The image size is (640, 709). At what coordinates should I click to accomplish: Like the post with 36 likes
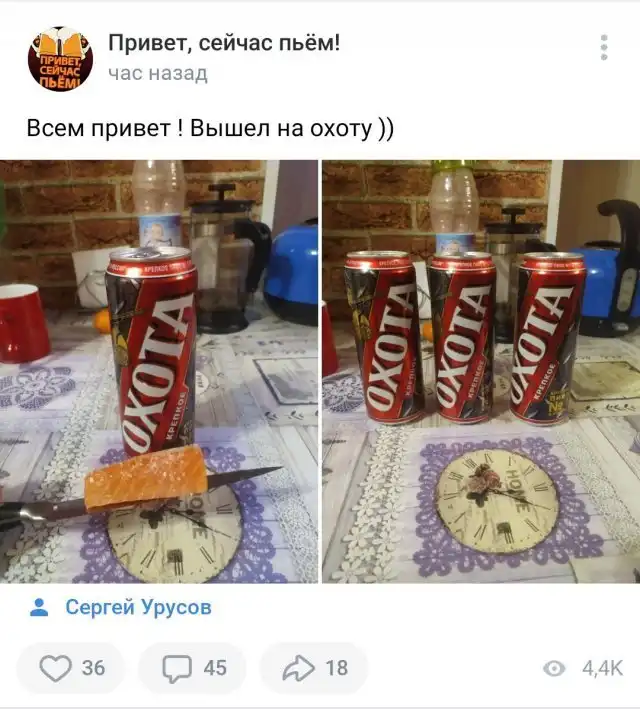[72, 668]
